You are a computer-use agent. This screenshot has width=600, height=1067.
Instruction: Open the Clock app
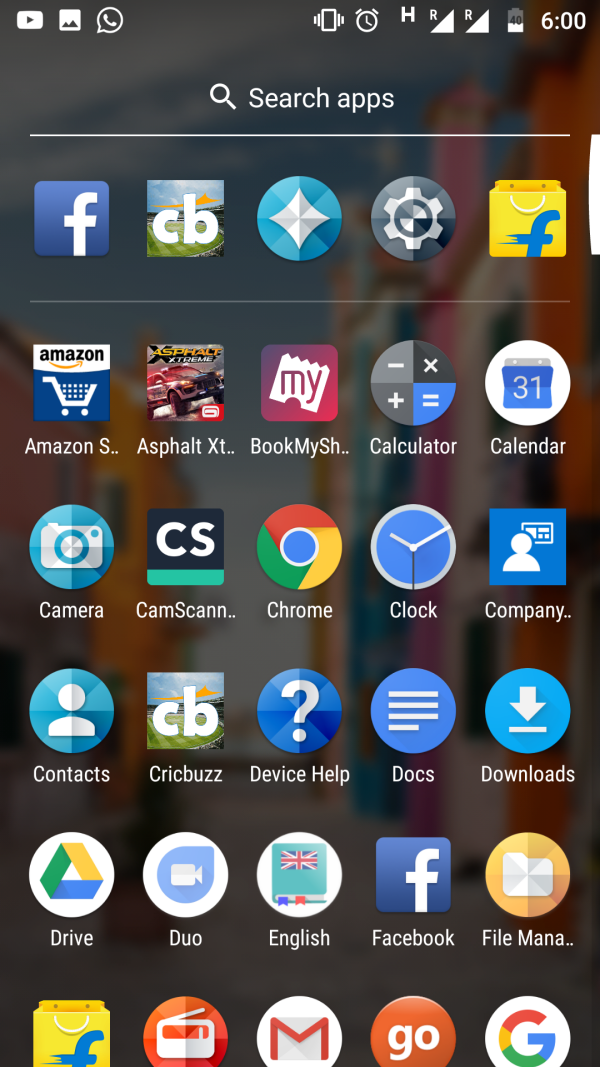coord(413,548)
